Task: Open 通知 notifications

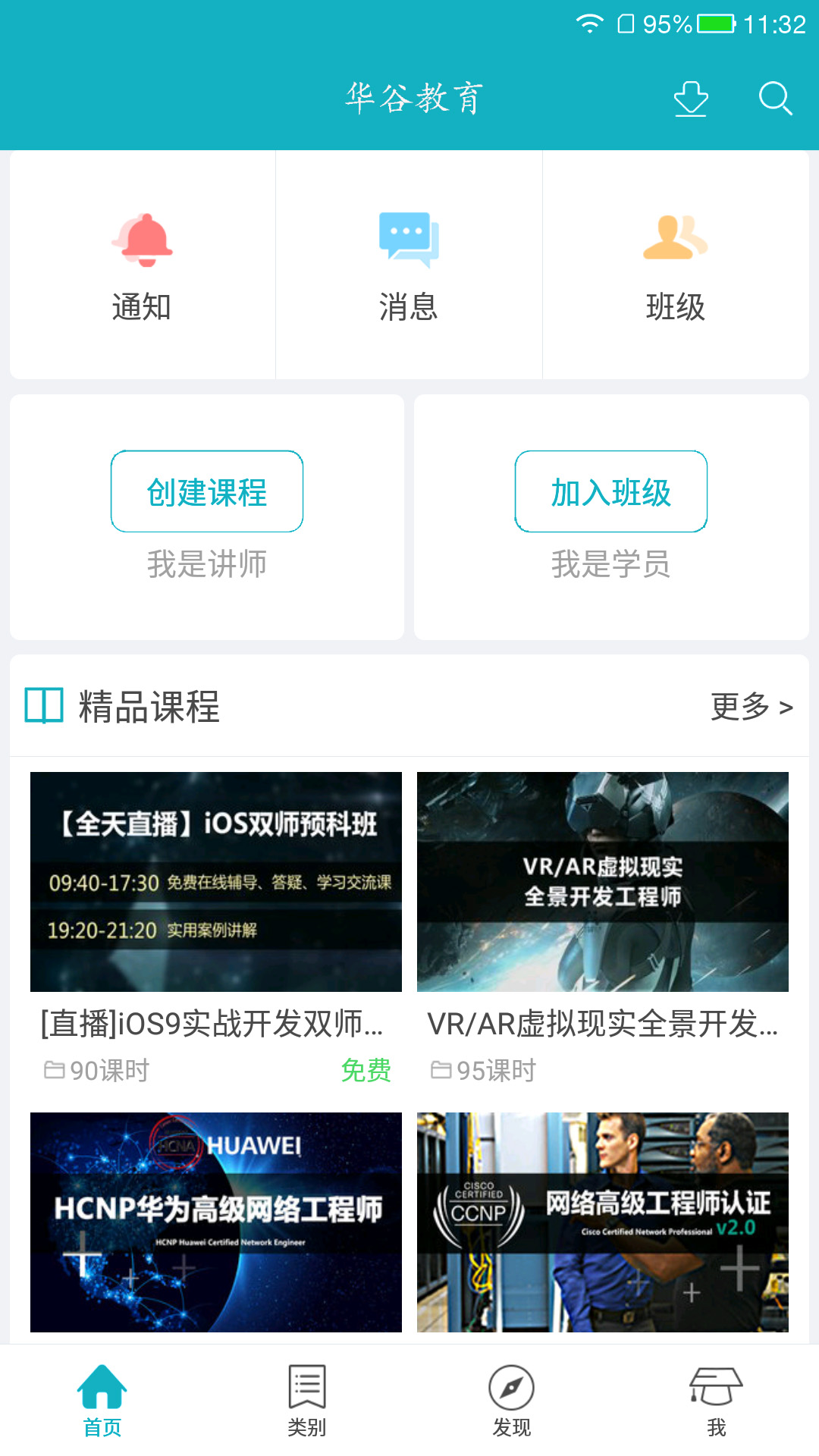Action: (142, 265)
